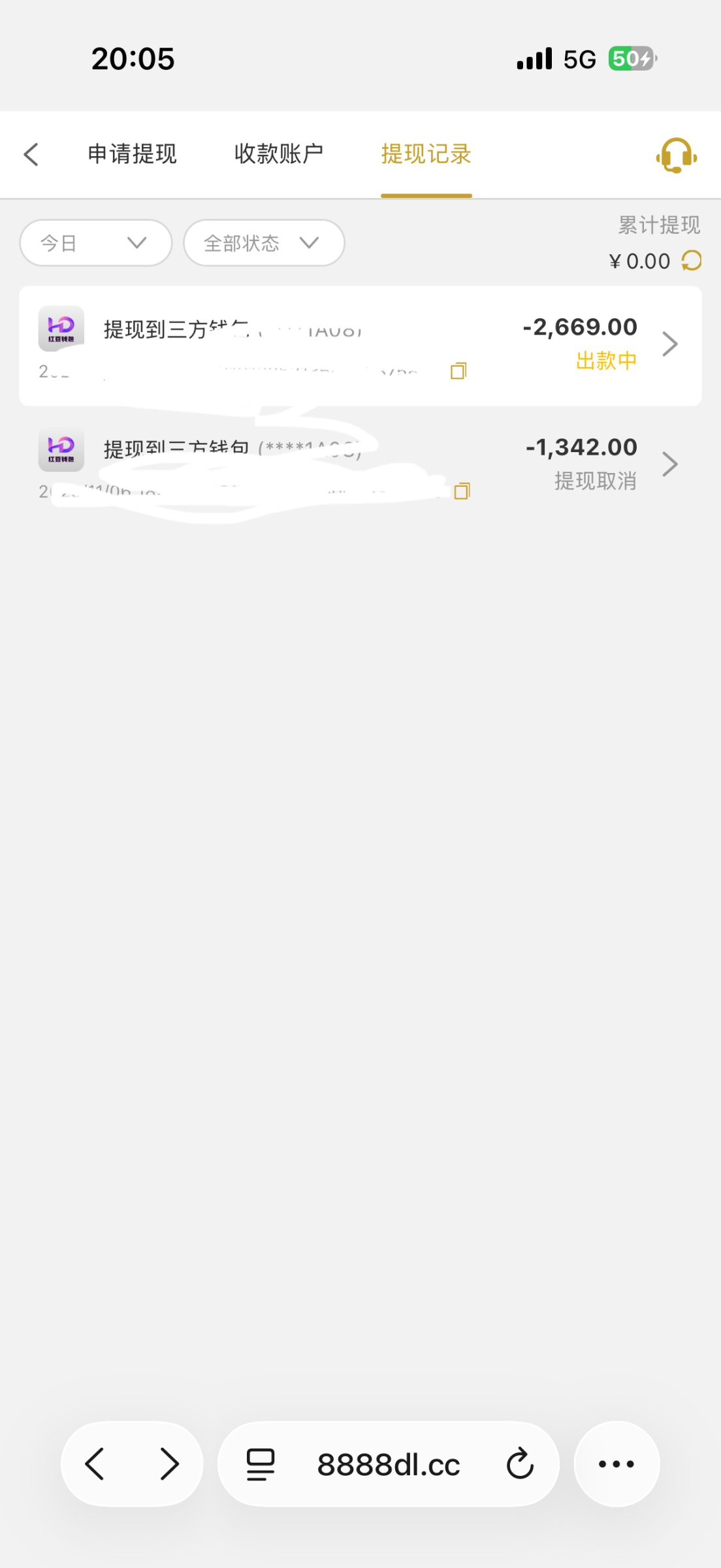Open the 今日 date filter dropdown
721x1568 pixels.
pos(95,242)
